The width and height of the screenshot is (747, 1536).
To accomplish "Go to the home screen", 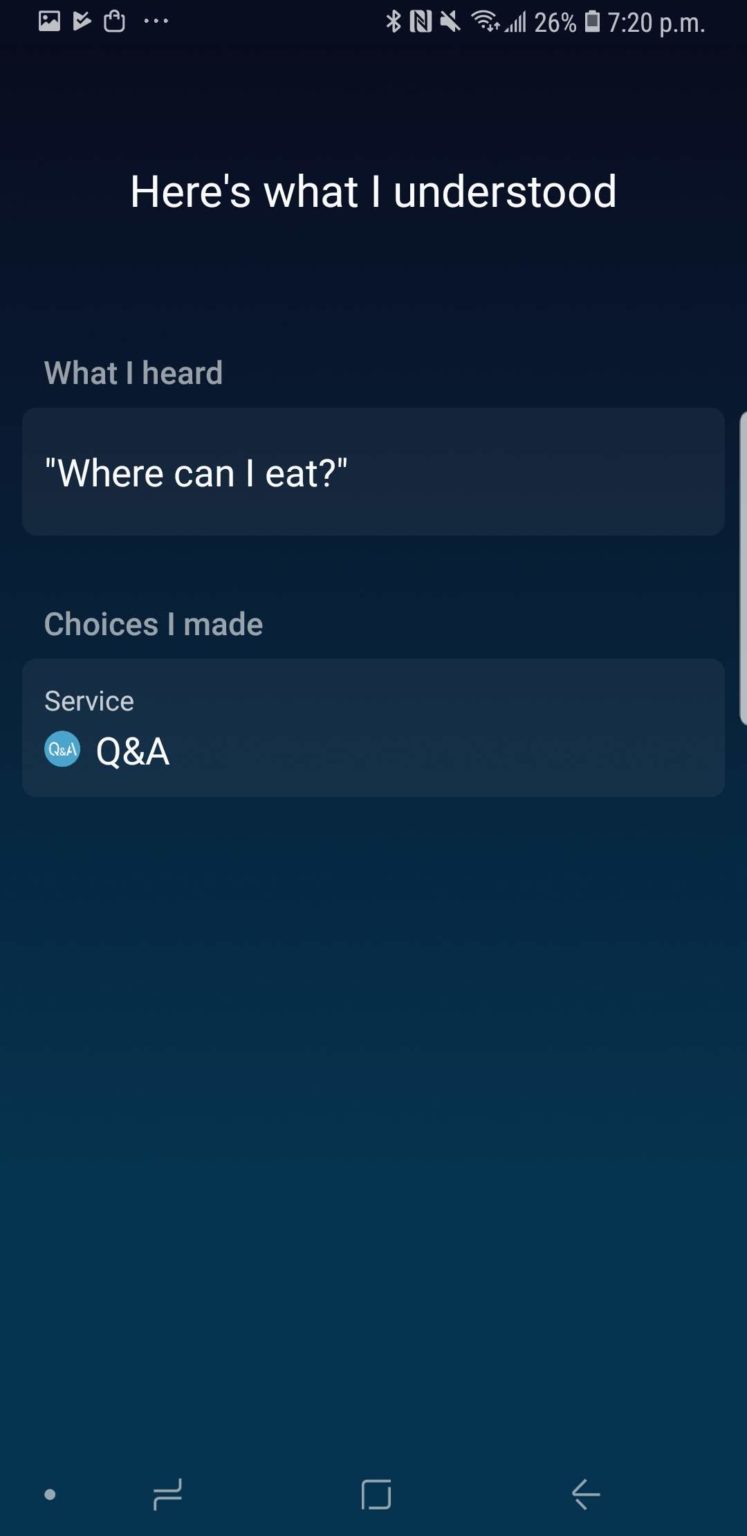I will (376, 1495).
